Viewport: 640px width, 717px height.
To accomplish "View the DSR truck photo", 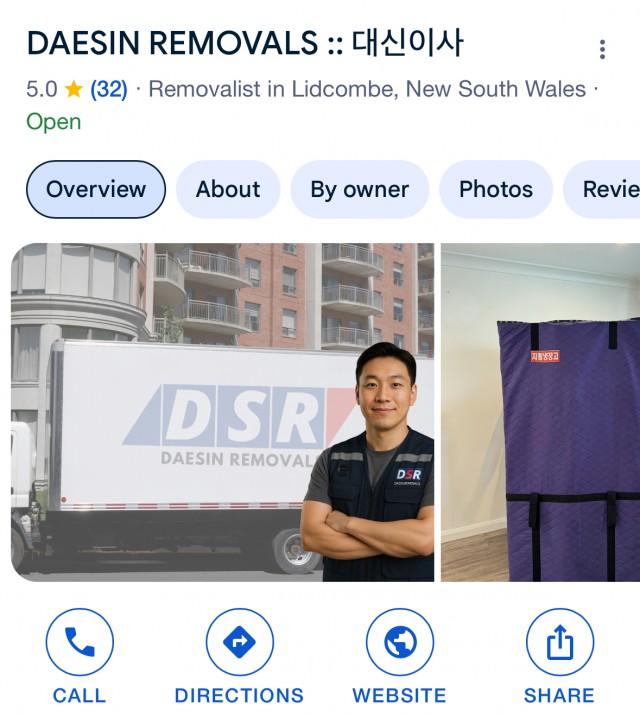I will 222,411.
